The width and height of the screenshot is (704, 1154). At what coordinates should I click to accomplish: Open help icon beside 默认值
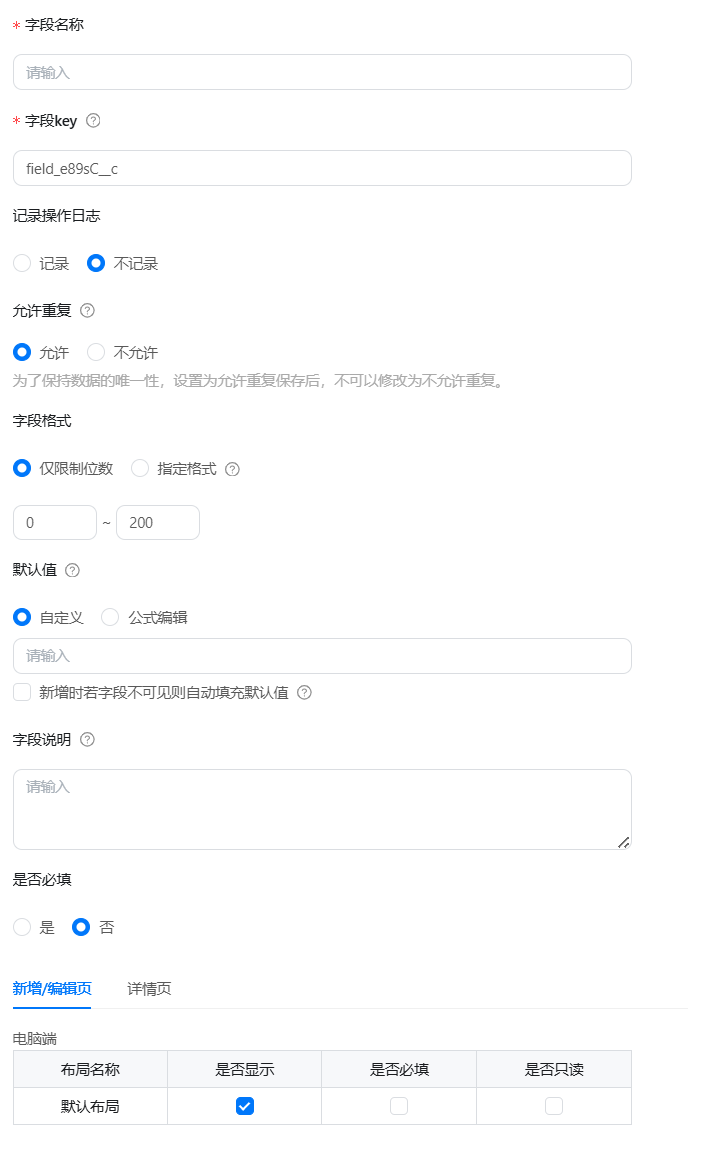click(72, 570)
